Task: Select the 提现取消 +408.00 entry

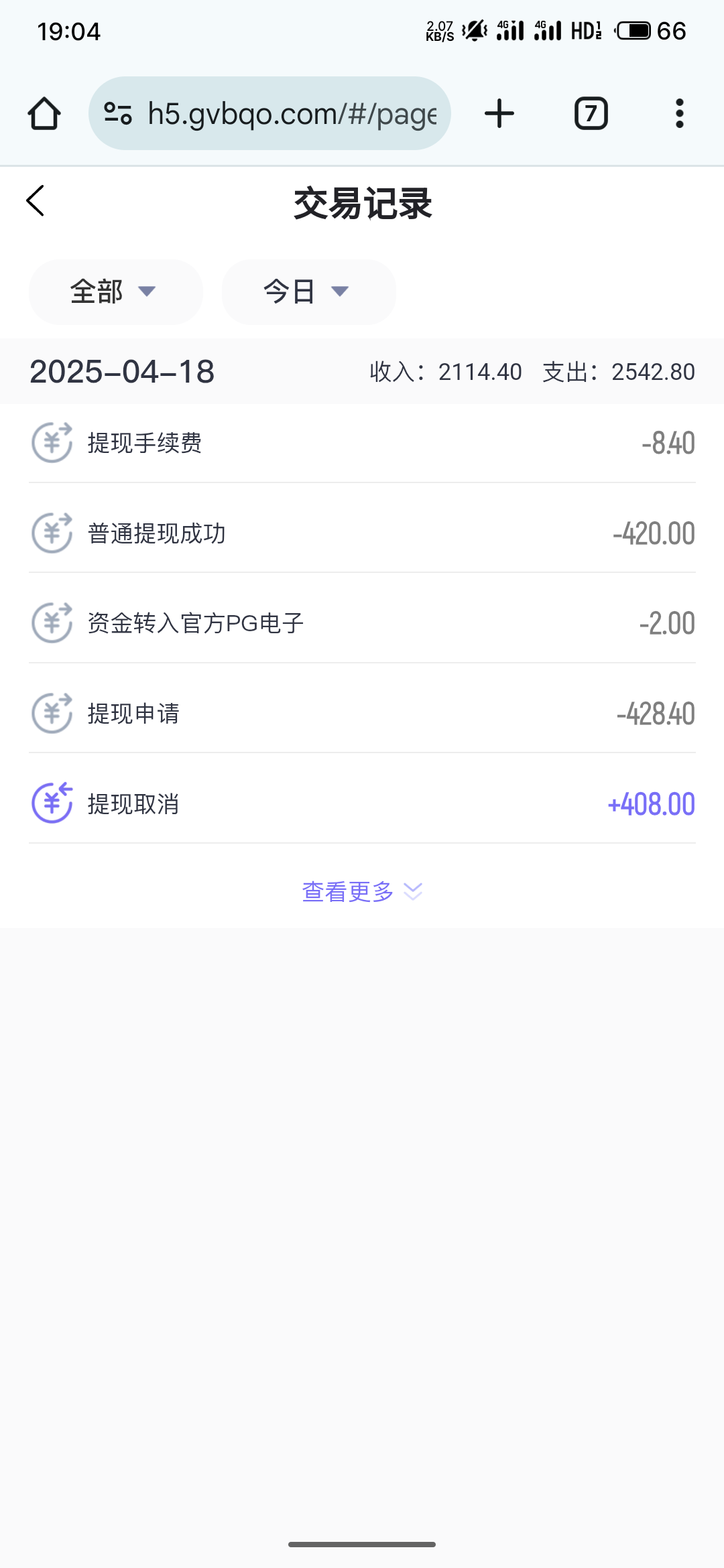Action: tap(362, 802)
